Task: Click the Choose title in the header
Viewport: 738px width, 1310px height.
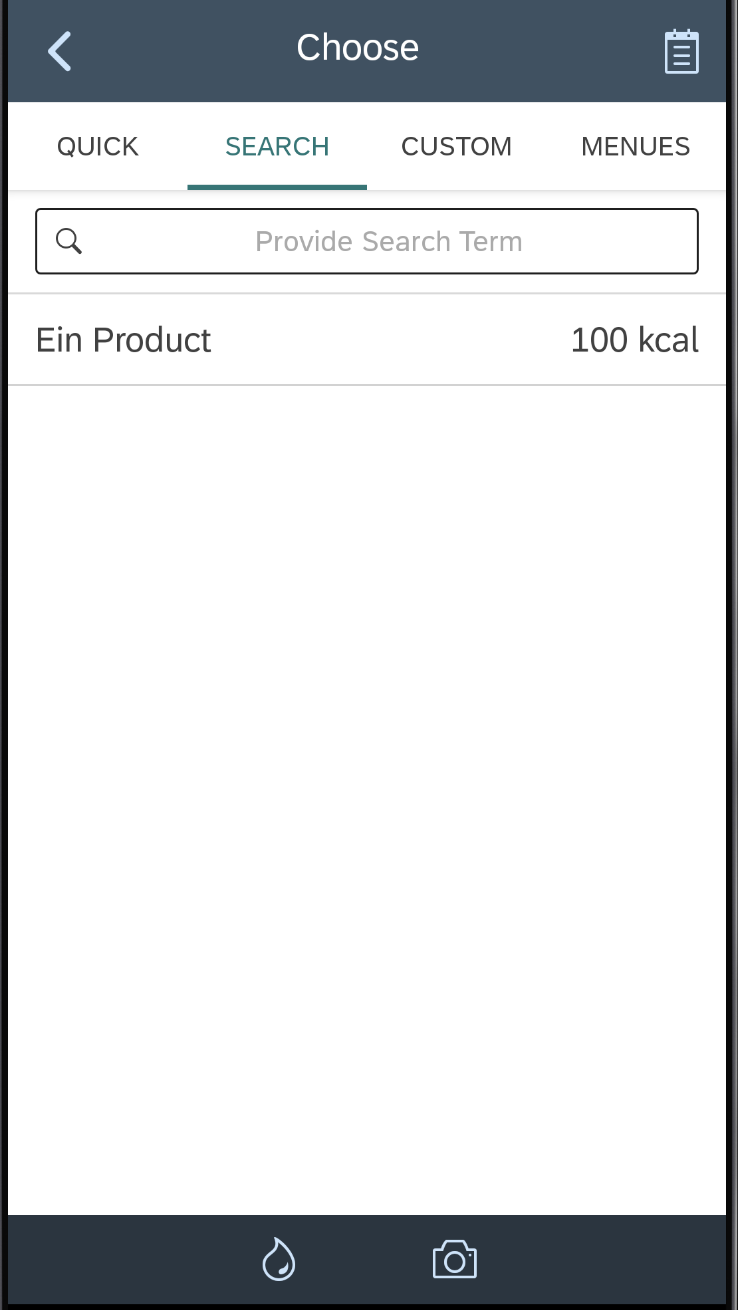Action: 357,47
